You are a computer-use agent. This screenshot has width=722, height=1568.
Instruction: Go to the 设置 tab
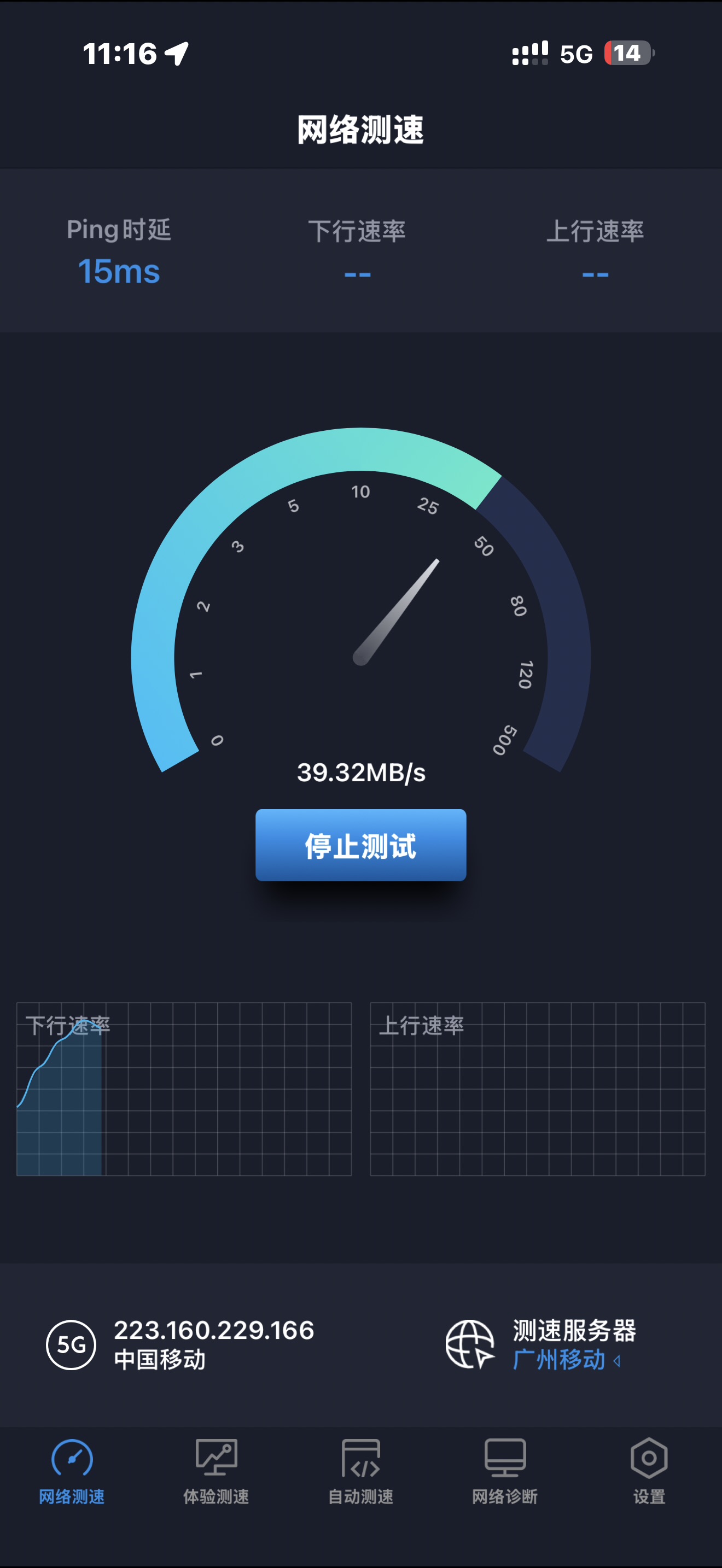coord(649,1471)
